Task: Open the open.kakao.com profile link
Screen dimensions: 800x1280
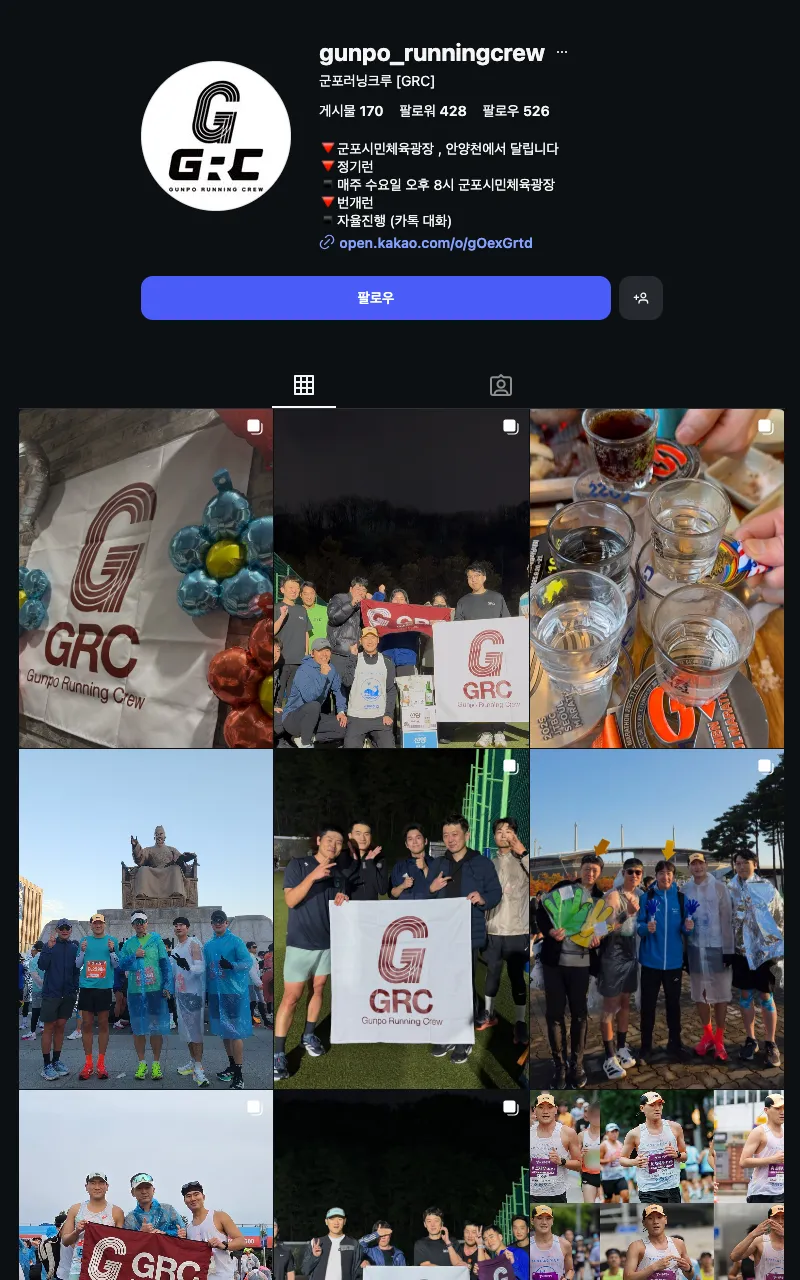Action: click(435, 243)
